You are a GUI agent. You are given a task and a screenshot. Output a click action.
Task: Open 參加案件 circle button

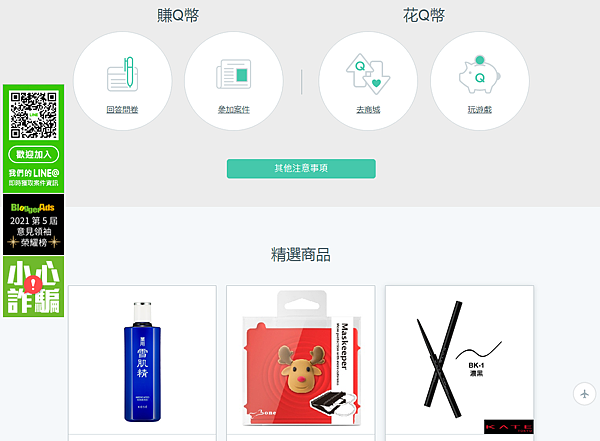point(234,81)
